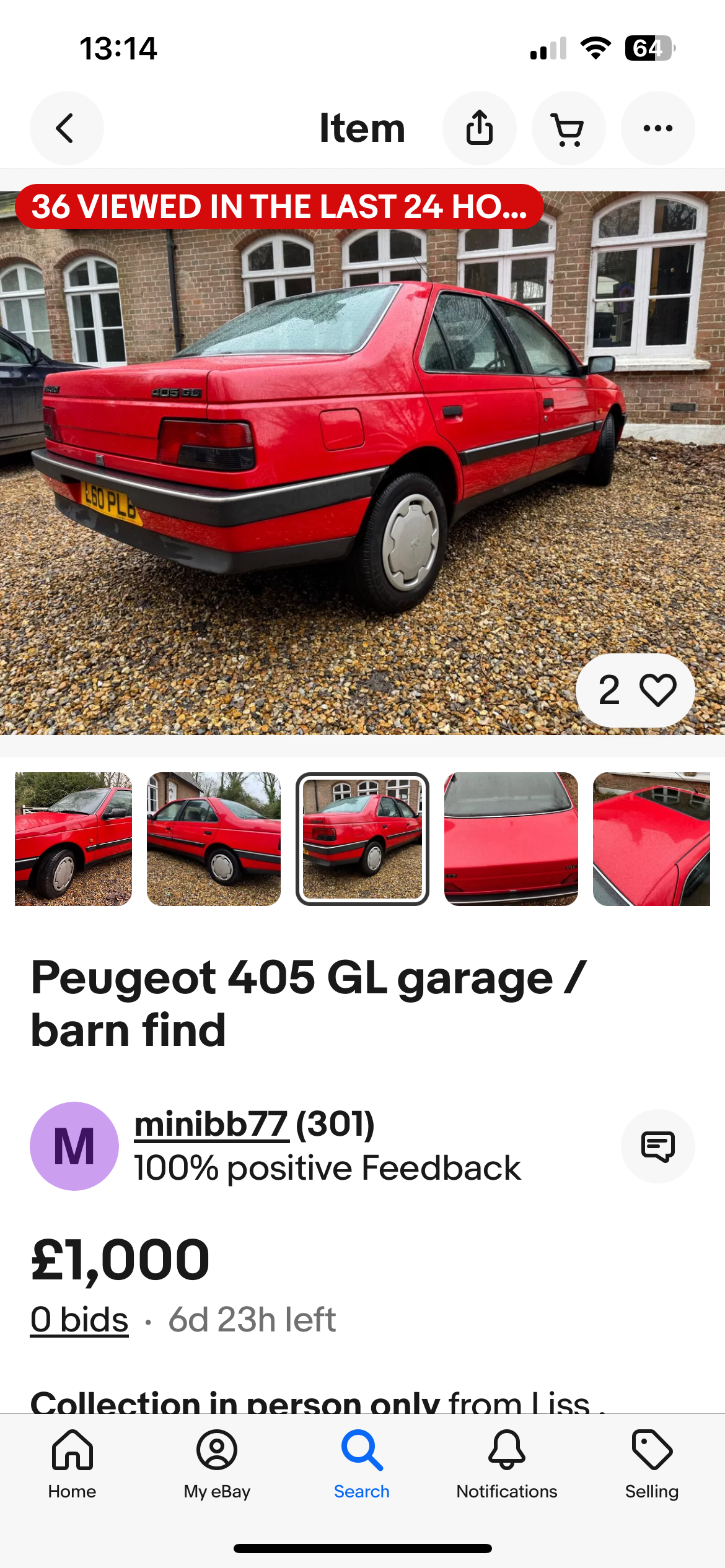Switch to the Home tab

point(72,1464)
